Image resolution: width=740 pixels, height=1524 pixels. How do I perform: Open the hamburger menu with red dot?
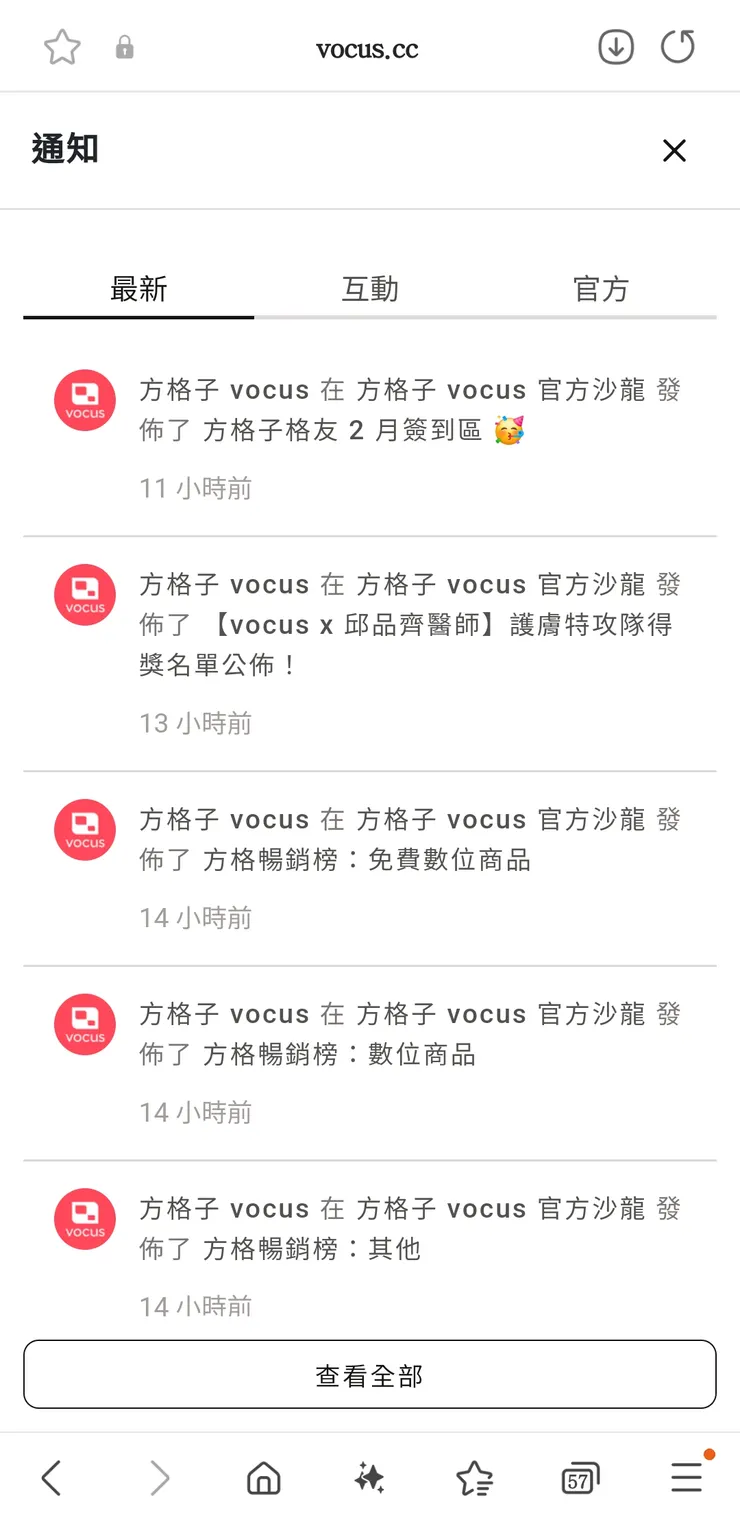[686, 1477]
